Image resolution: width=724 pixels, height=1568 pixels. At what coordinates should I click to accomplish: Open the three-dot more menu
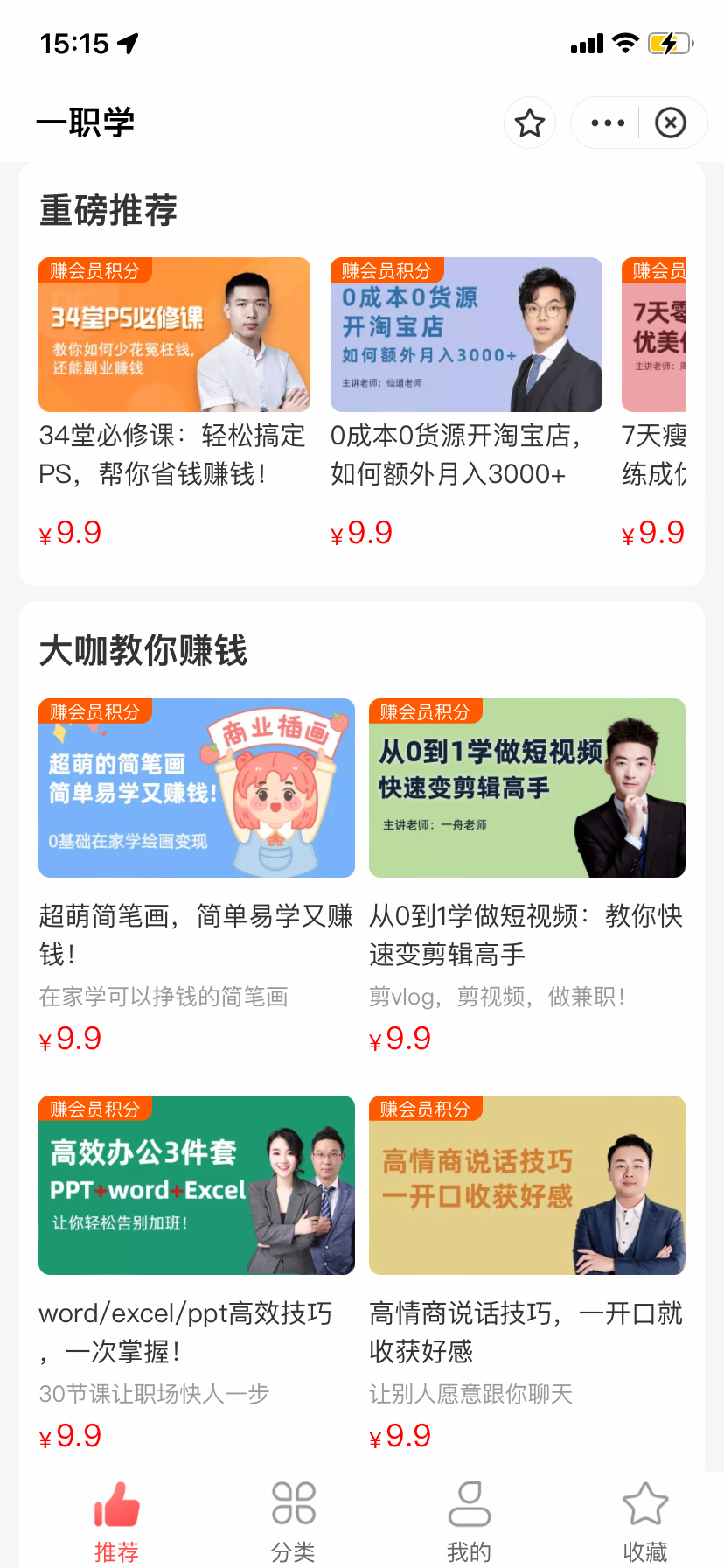tap(608, 123)
